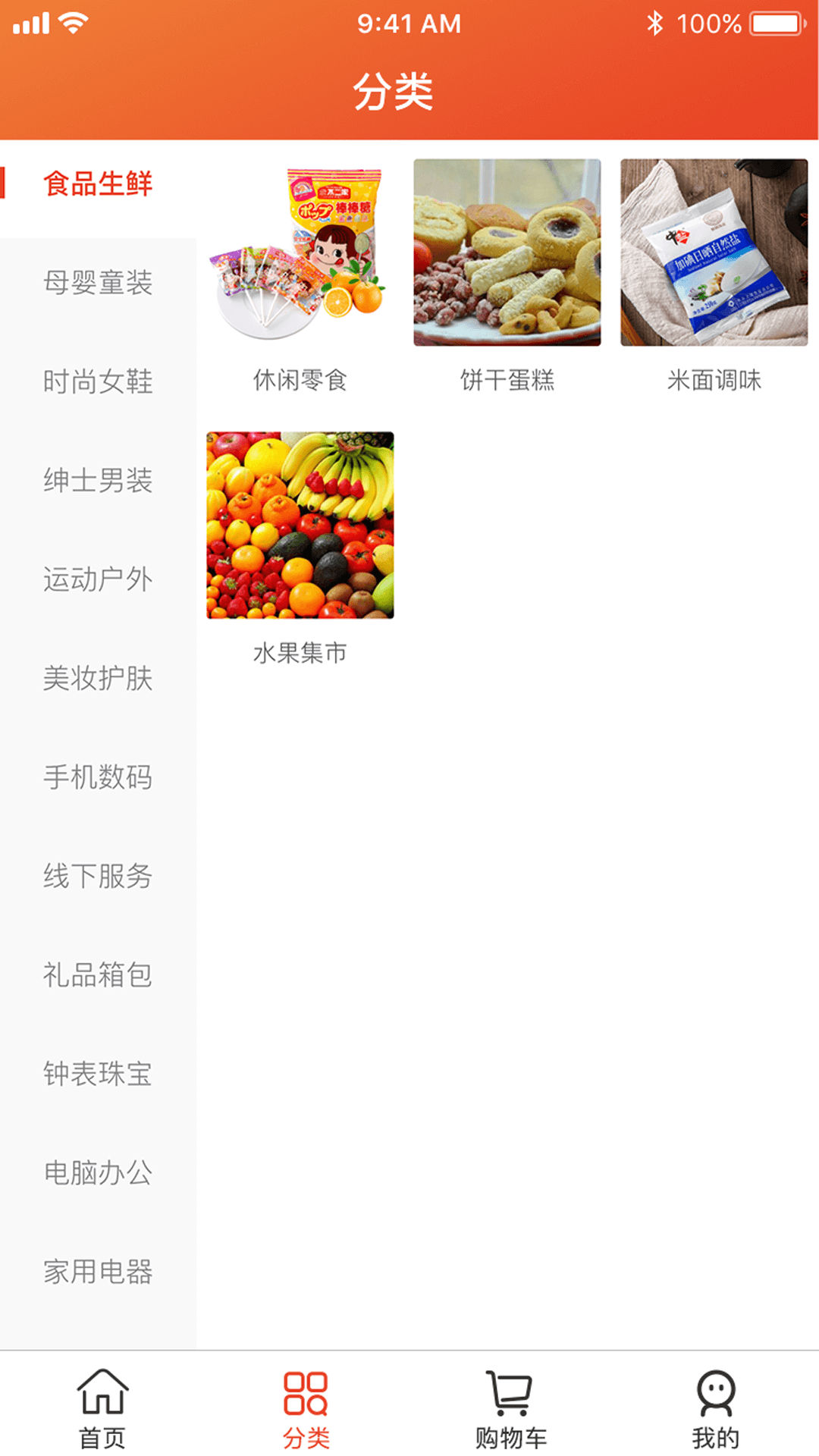Select the 食品生鲜 category in sidebar

[x=99, y=182]
